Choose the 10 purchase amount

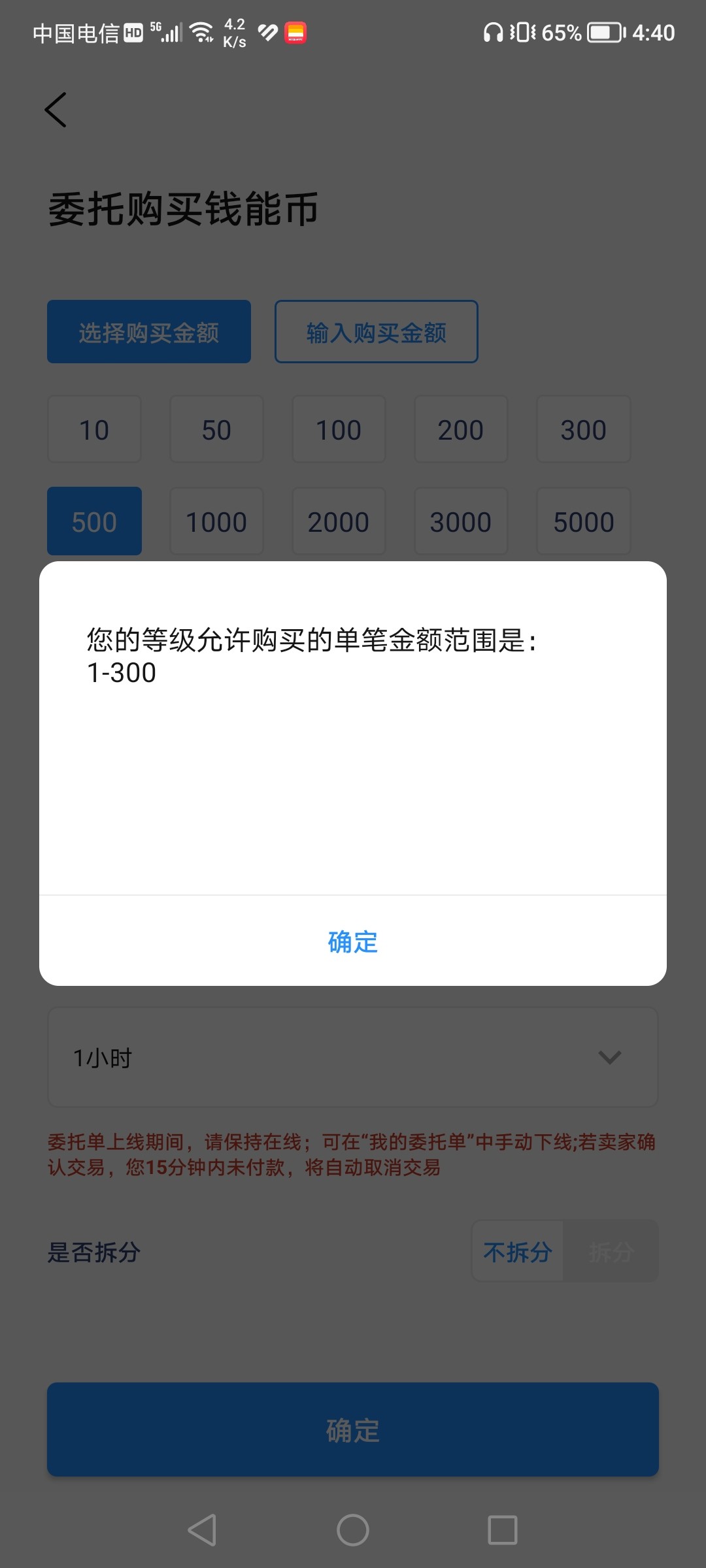point(93,429)
